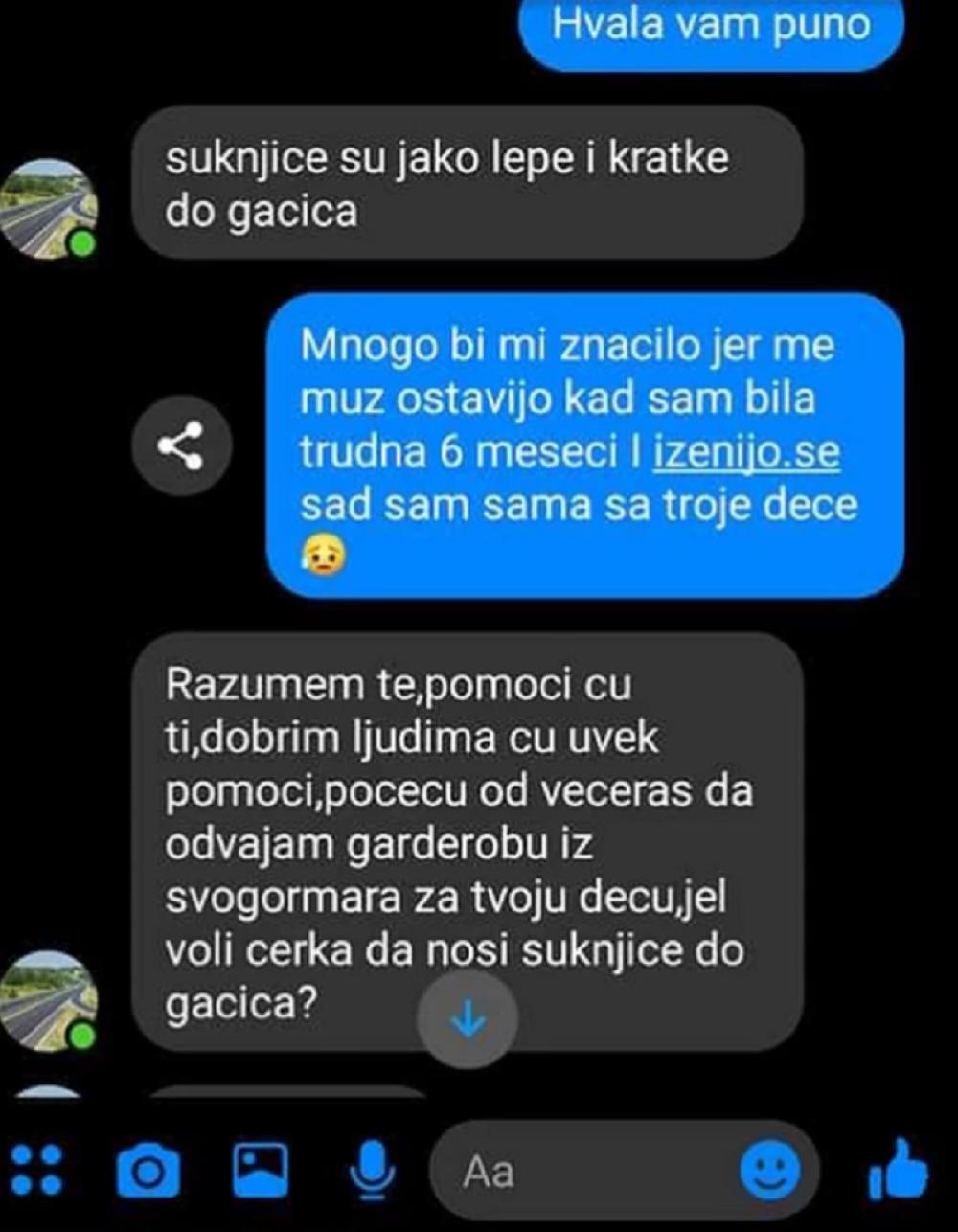Jump to latest messages with down arrow
The height and width of the screenshot is (1232, 958).
click(x=468, y=1019)
